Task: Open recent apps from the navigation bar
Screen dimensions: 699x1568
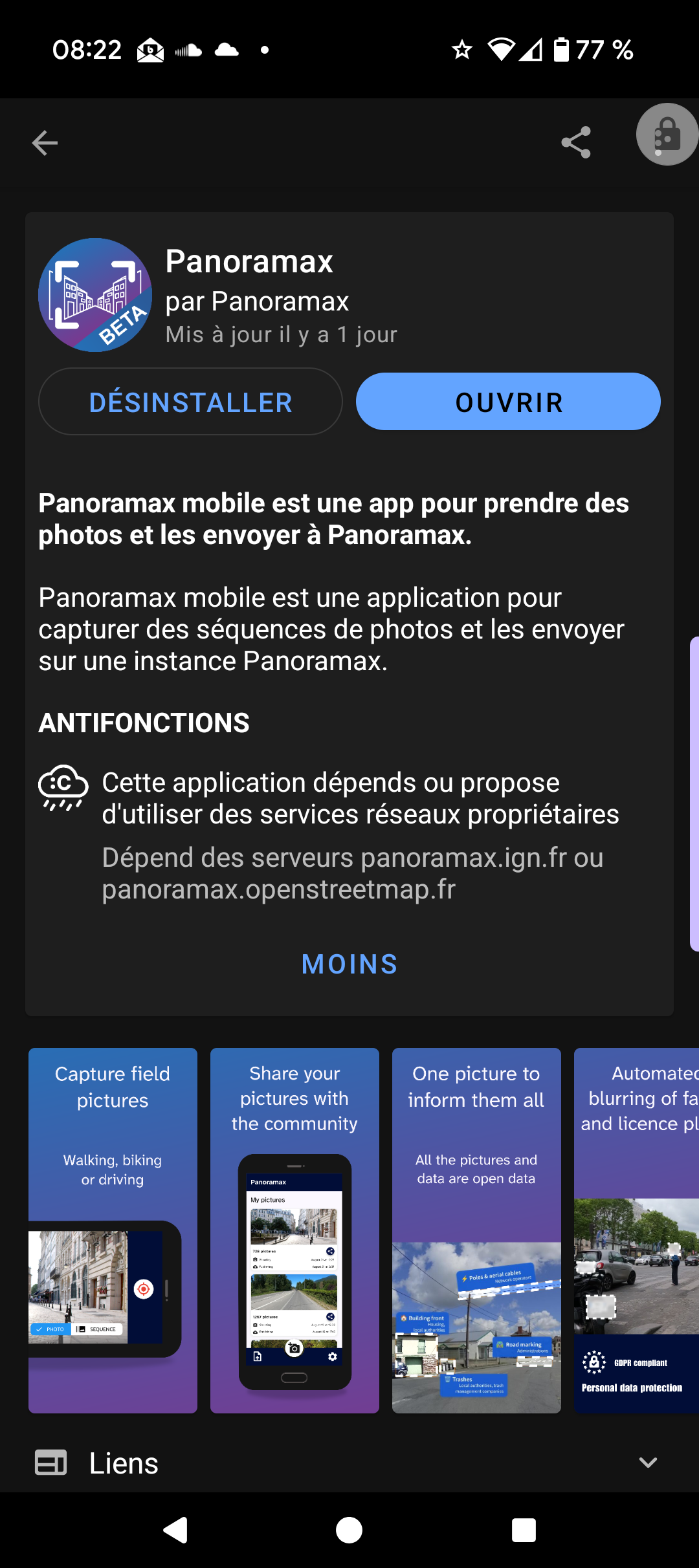Action: coord(524,1530)
